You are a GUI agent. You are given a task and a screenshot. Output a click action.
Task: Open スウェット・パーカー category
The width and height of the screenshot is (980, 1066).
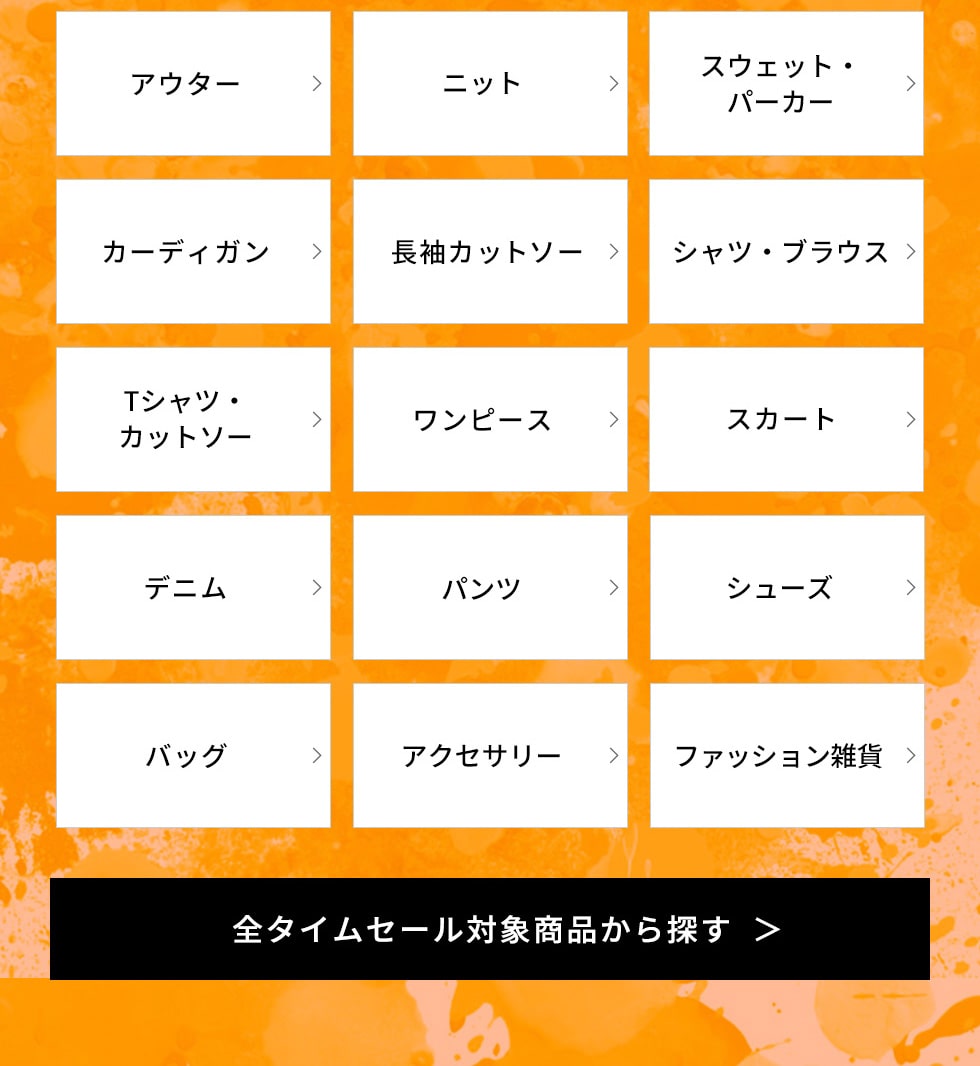pos(786,84)
